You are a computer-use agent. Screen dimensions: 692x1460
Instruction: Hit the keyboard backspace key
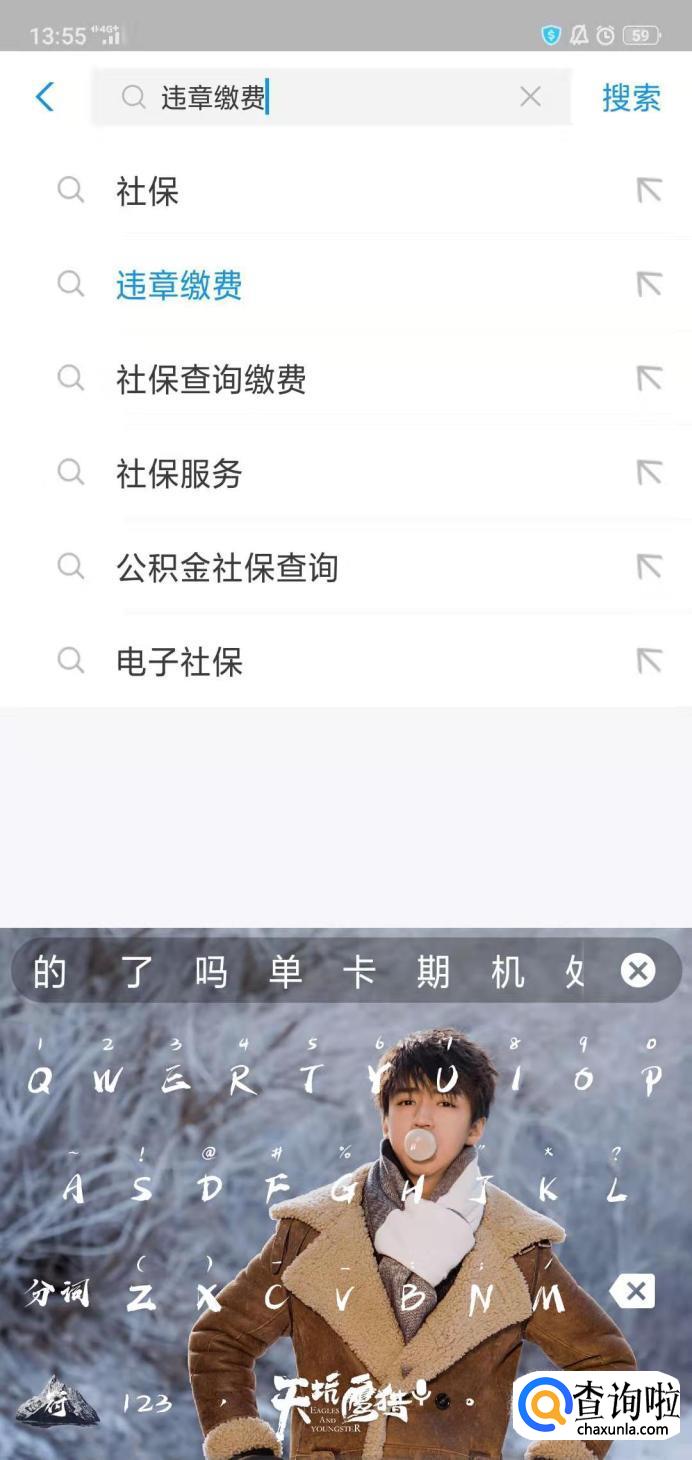click(634, 1291)
